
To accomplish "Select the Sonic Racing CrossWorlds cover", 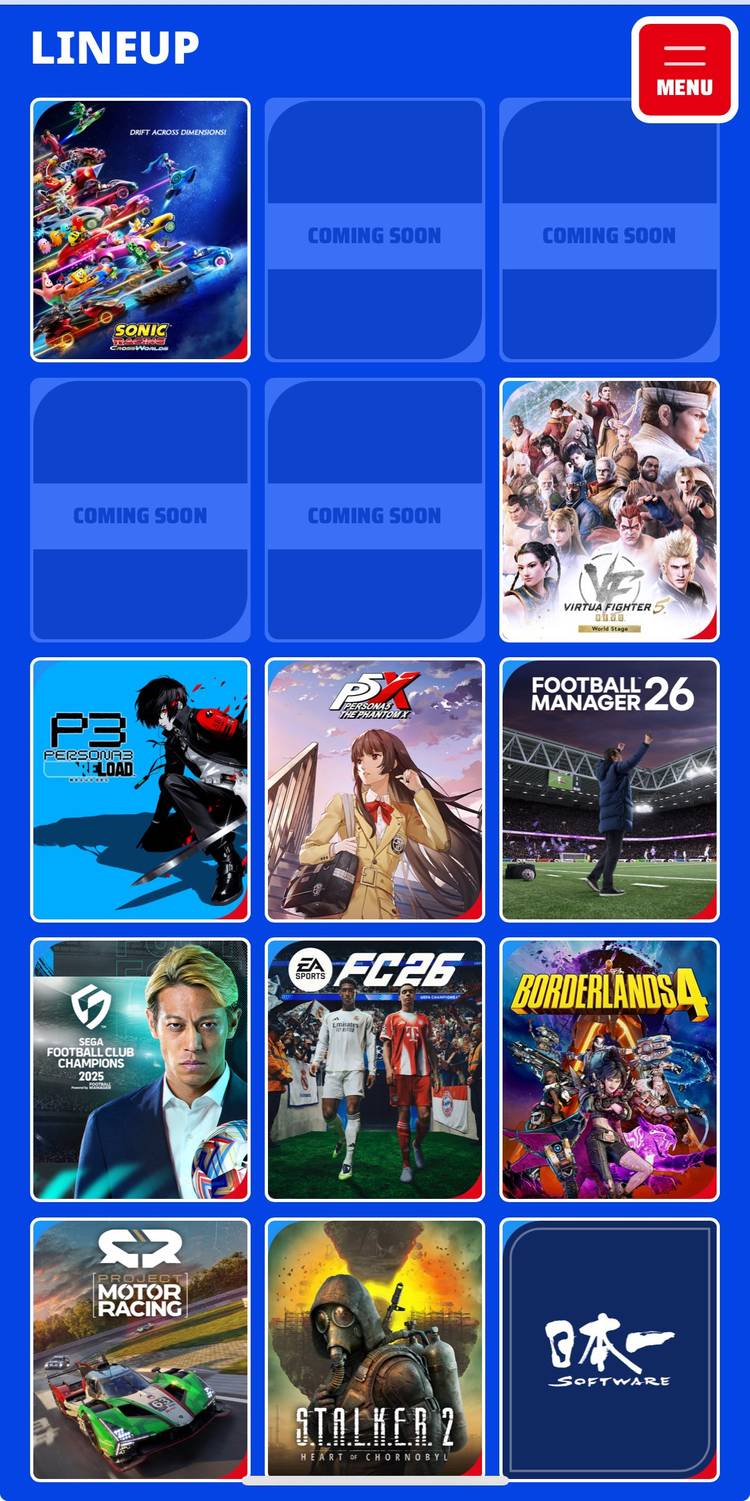I will coord(140,228).
